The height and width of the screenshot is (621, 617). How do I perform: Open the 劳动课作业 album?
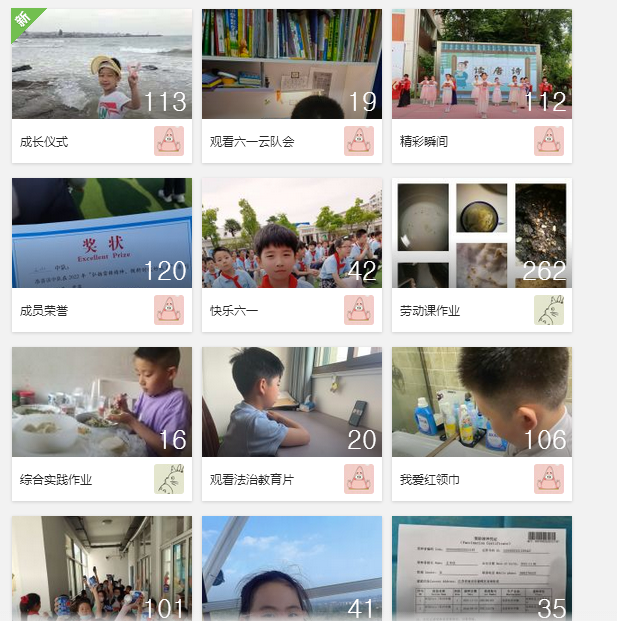pos(481,234)
